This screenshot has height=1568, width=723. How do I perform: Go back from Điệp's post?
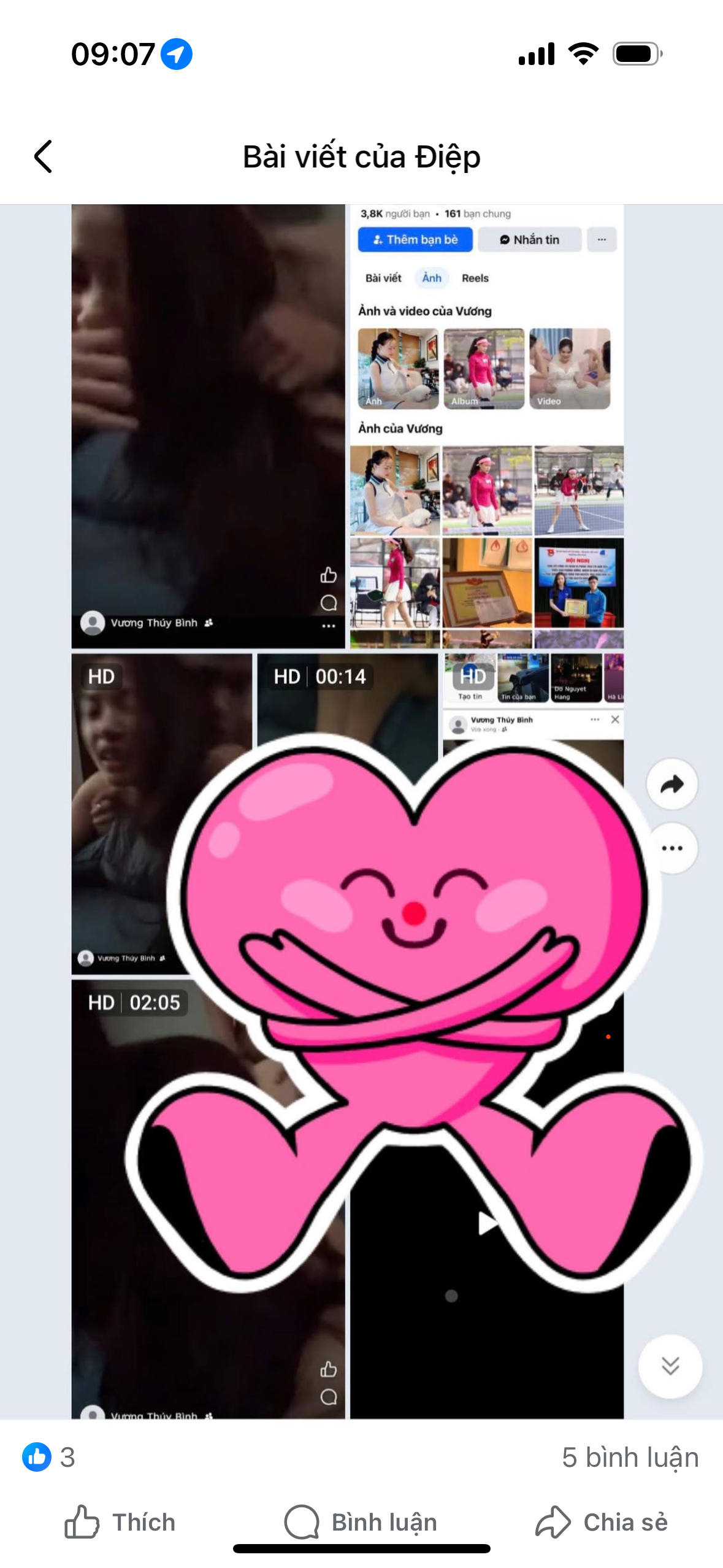click(x=43, y=156)
